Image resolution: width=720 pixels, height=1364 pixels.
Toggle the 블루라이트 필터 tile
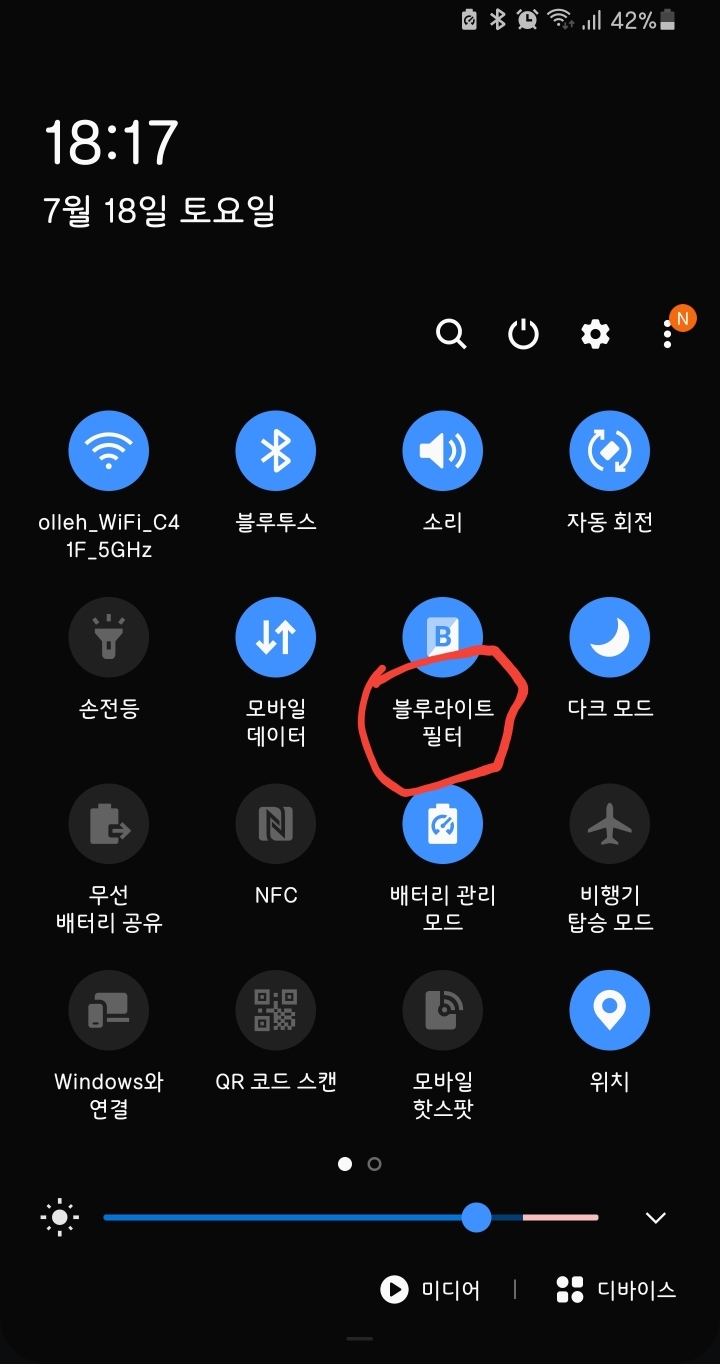point(442,637)
